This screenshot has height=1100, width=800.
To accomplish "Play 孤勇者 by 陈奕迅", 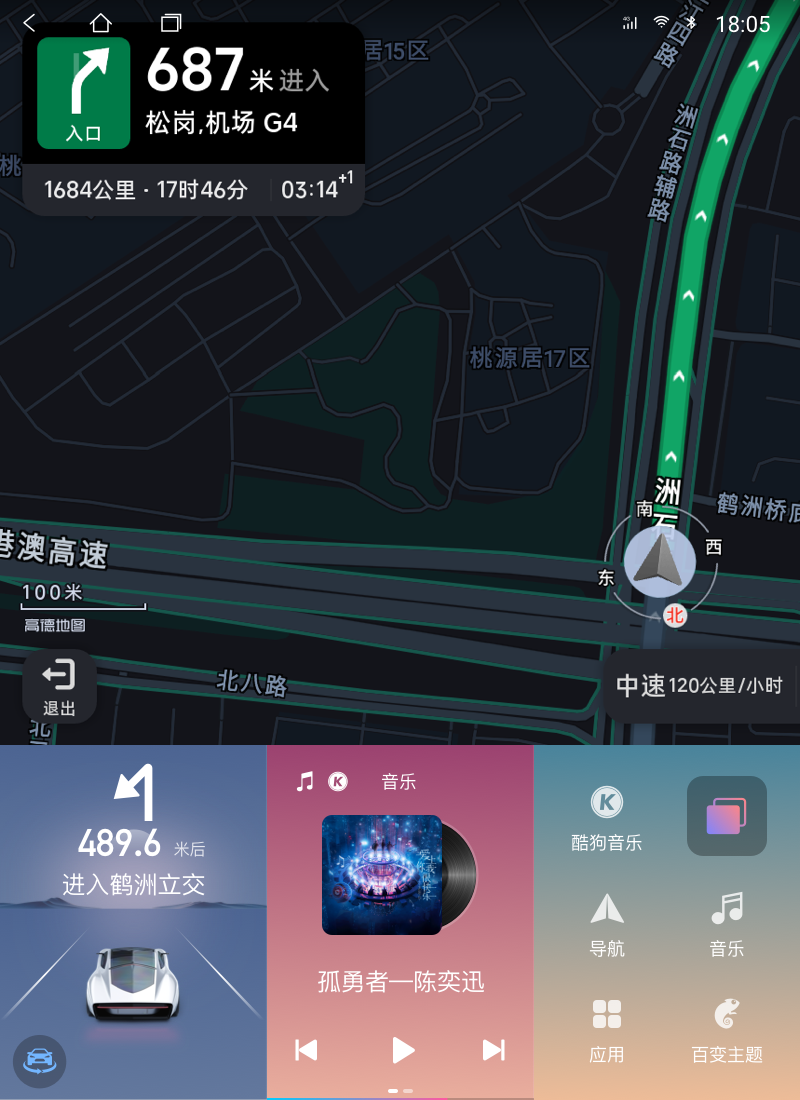I will tap(402, 1049).
